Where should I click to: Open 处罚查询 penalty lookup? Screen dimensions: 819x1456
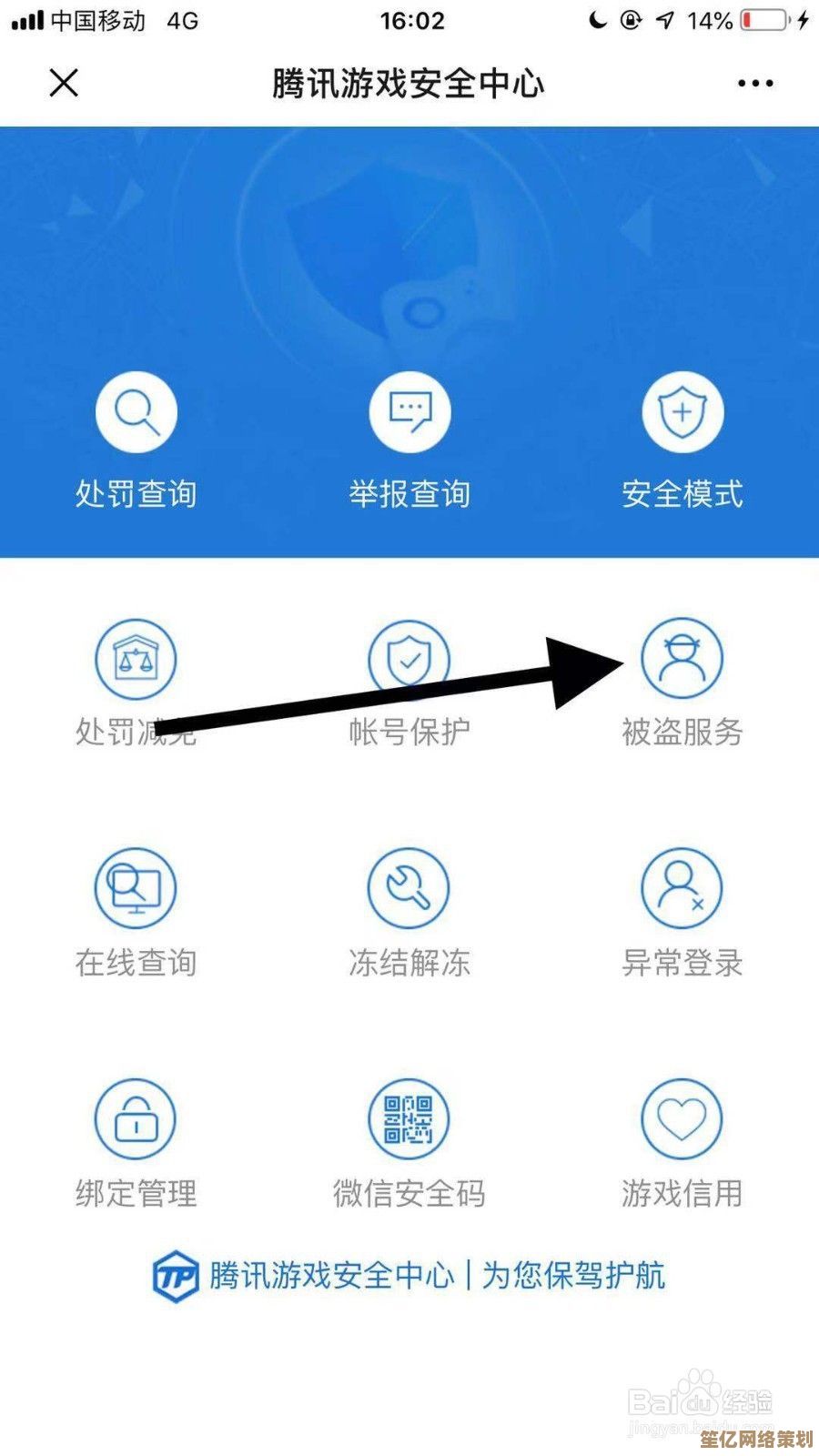coord(136,412)
